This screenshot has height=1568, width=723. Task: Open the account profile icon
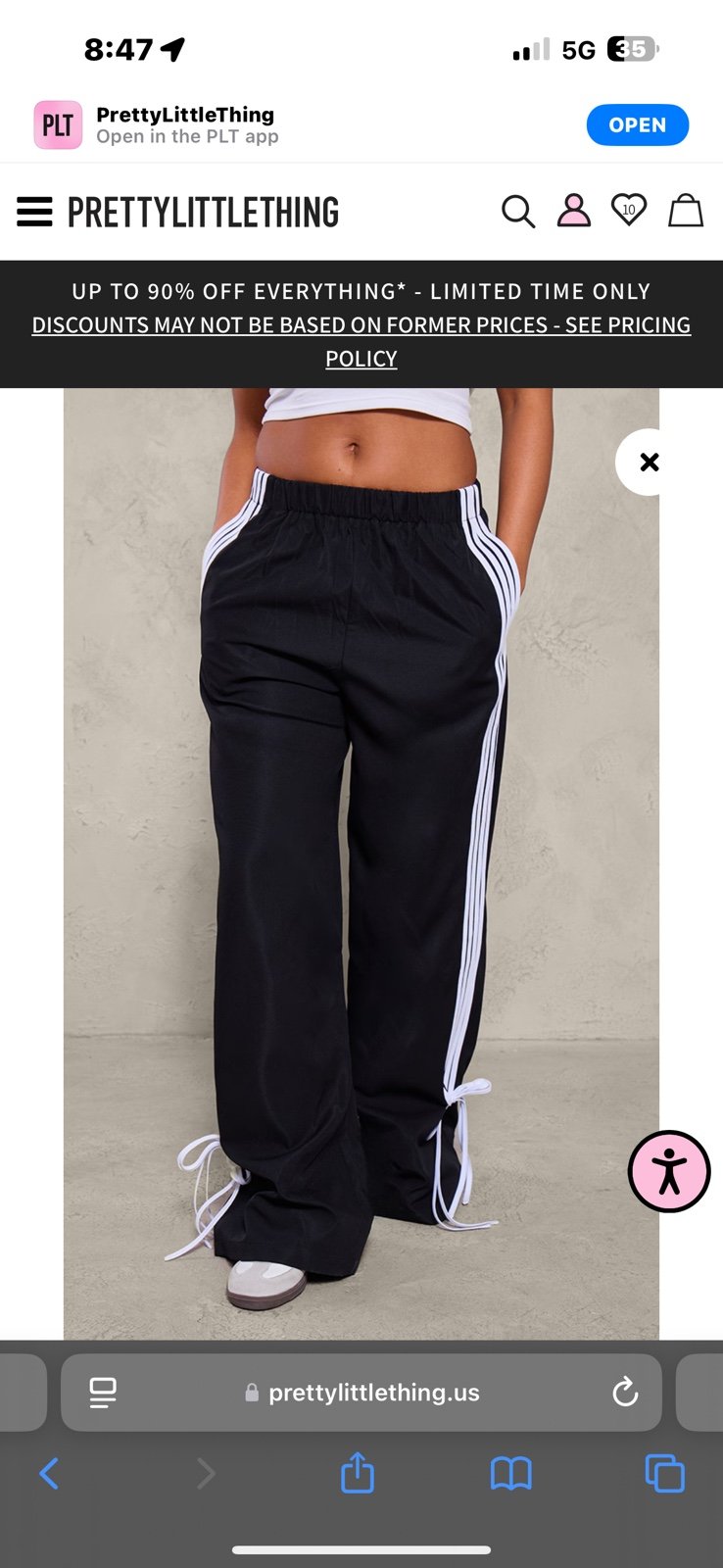574,211
